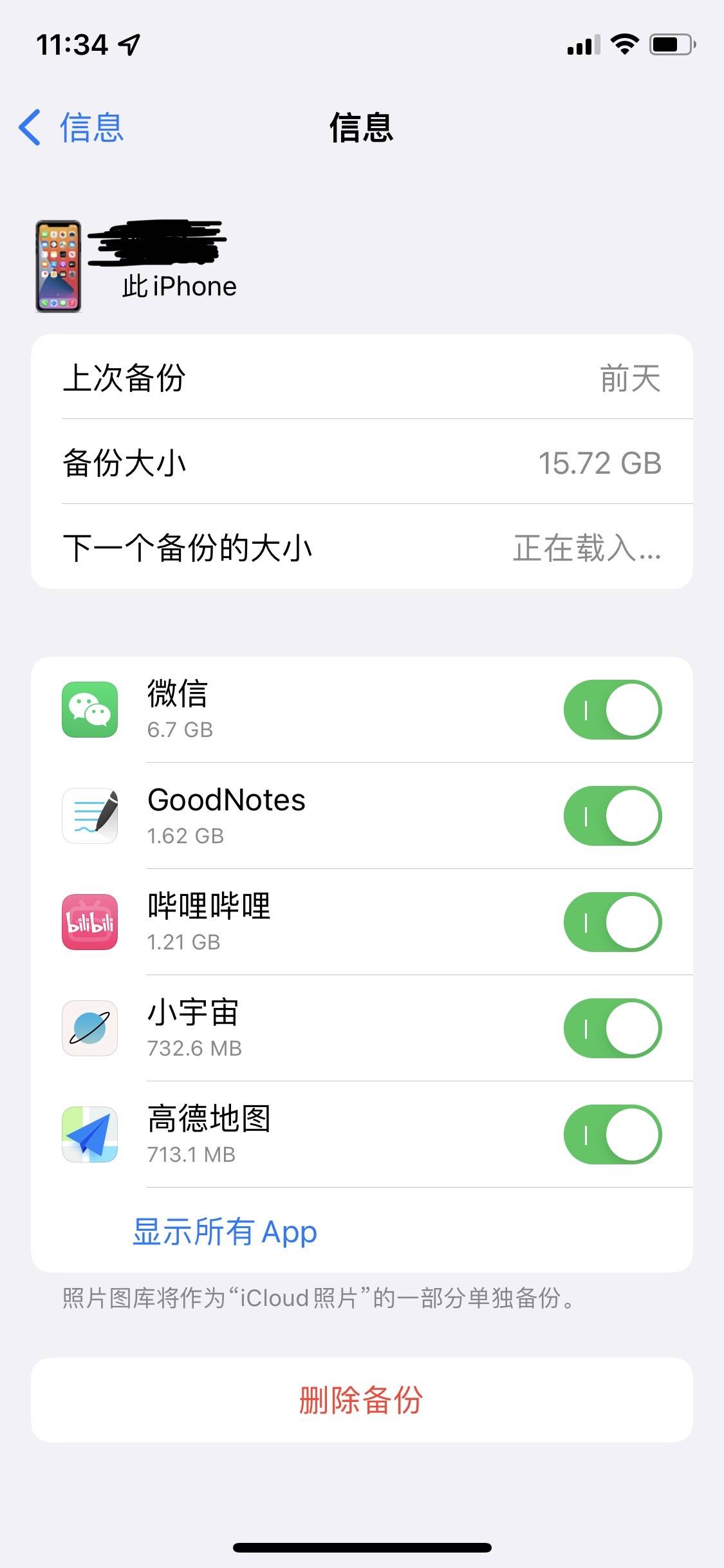The image size is (724, 1568).
Task: Switch off 小宇宙 backup
Action: coord(612,1028)
